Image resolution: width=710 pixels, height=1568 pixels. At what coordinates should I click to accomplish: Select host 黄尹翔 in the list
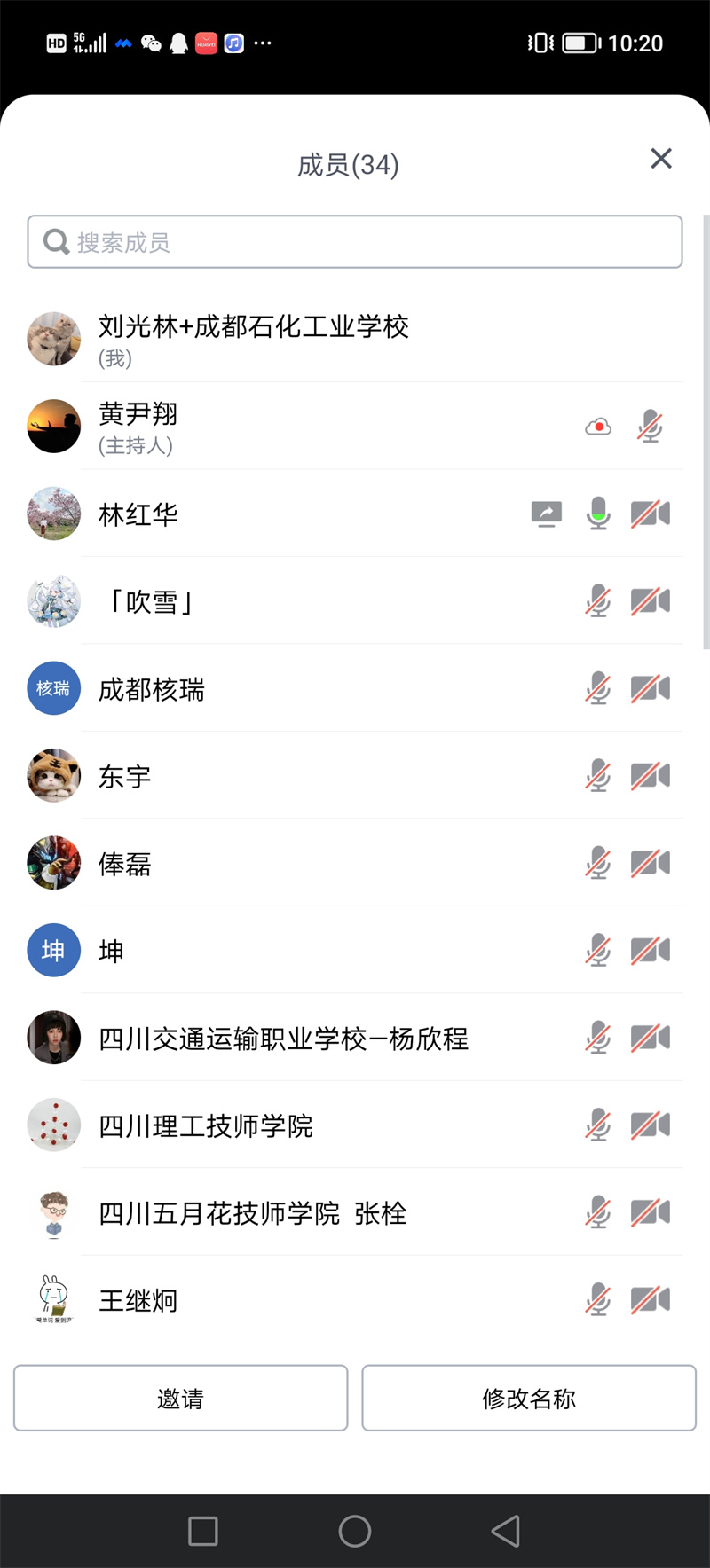pyautogui.click(x=138, y=427)
